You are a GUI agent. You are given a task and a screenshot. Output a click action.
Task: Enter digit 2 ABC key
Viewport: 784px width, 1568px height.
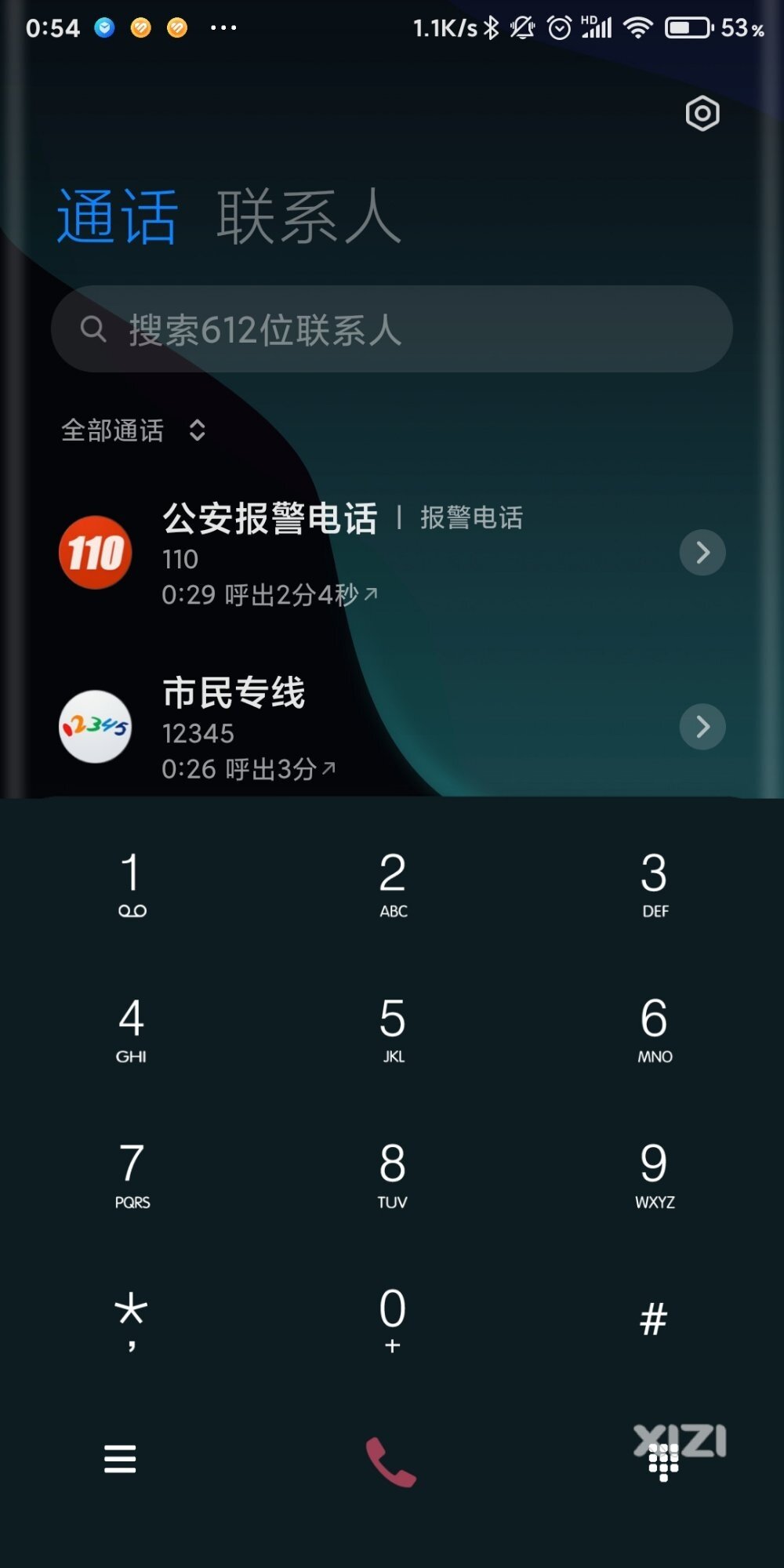click(x=393, y=884)
